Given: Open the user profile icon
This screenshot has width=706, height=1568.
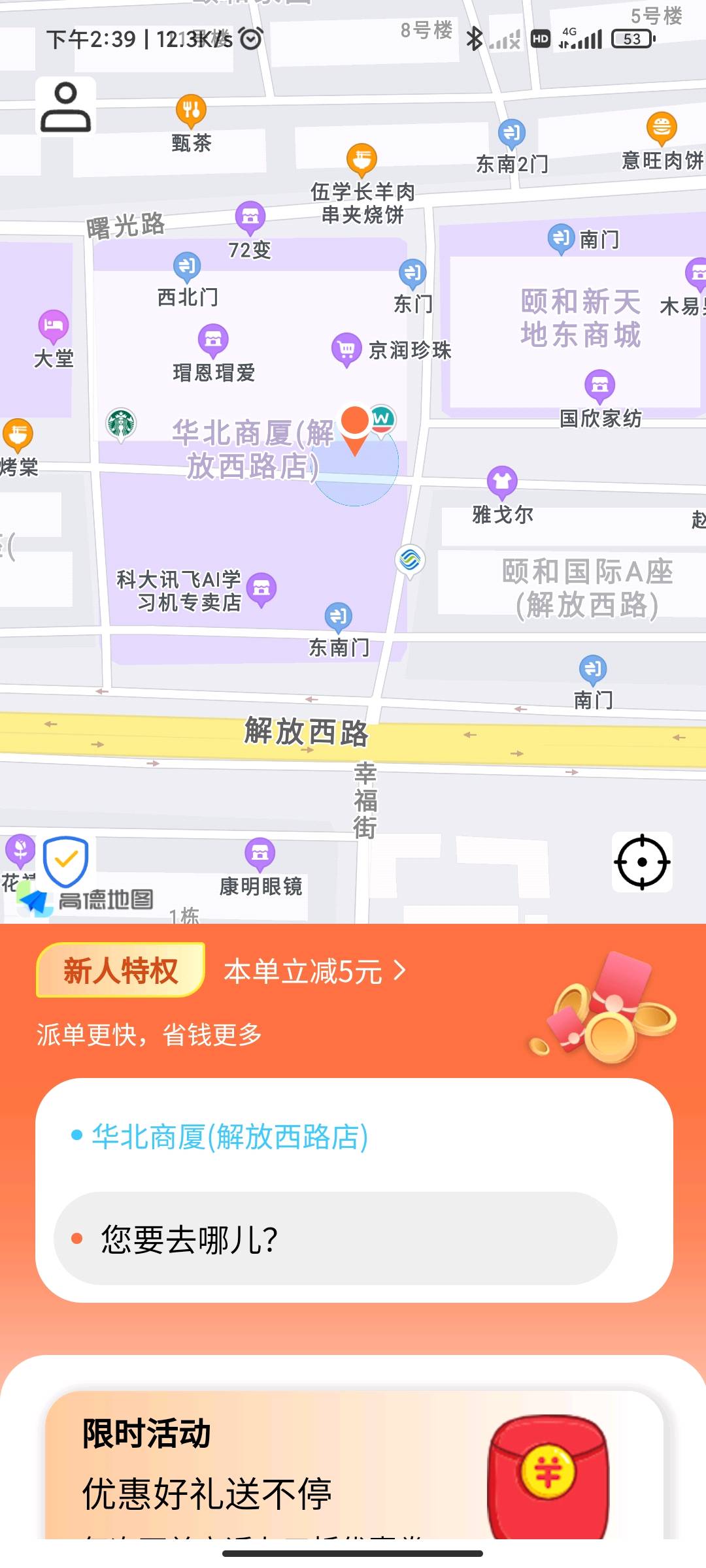Looking at the screenshot, I should point(65,106).
